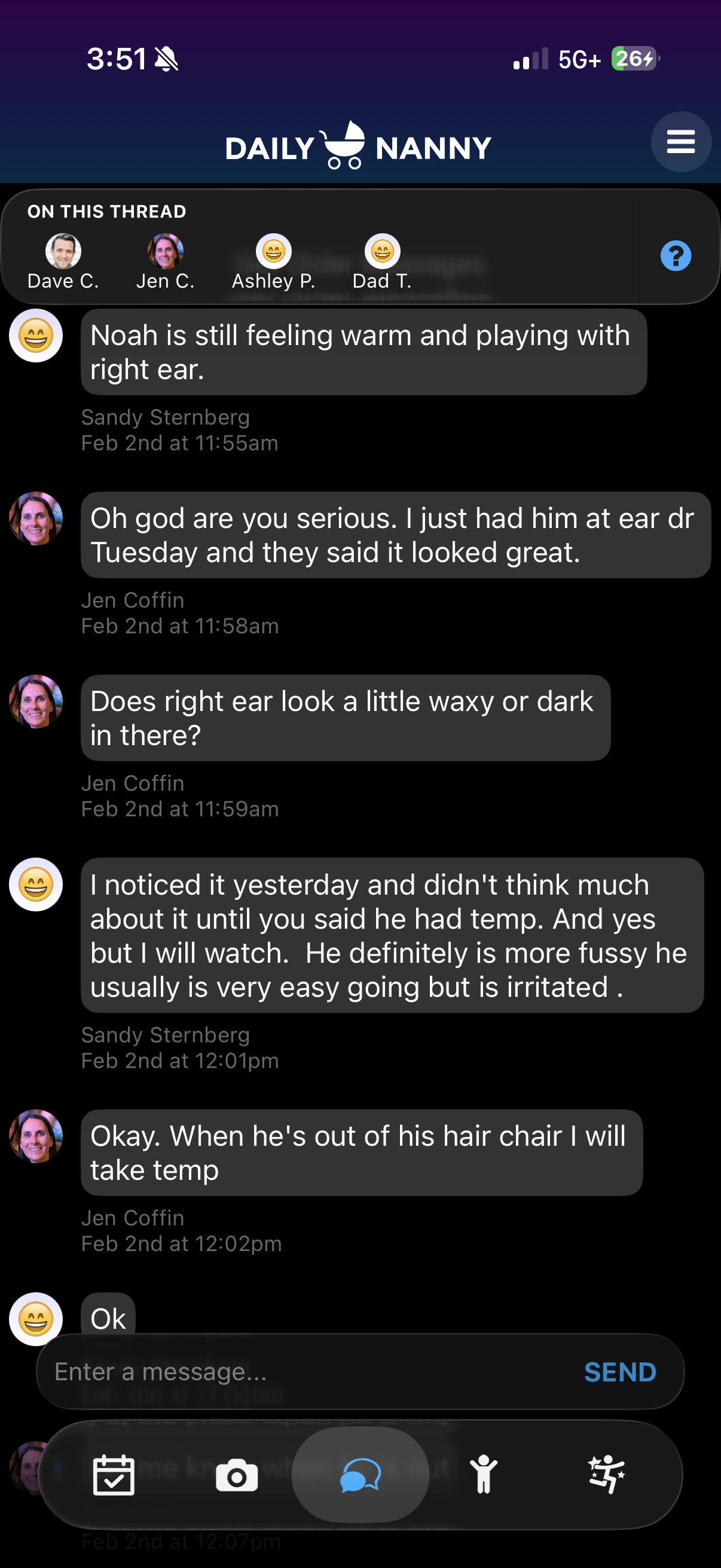The height and width of the screenshot is (1568, 721).
Task: Open the calendar/schedule icon in bottom bar
Action: pyautogui.click(x=116, y=1474)
